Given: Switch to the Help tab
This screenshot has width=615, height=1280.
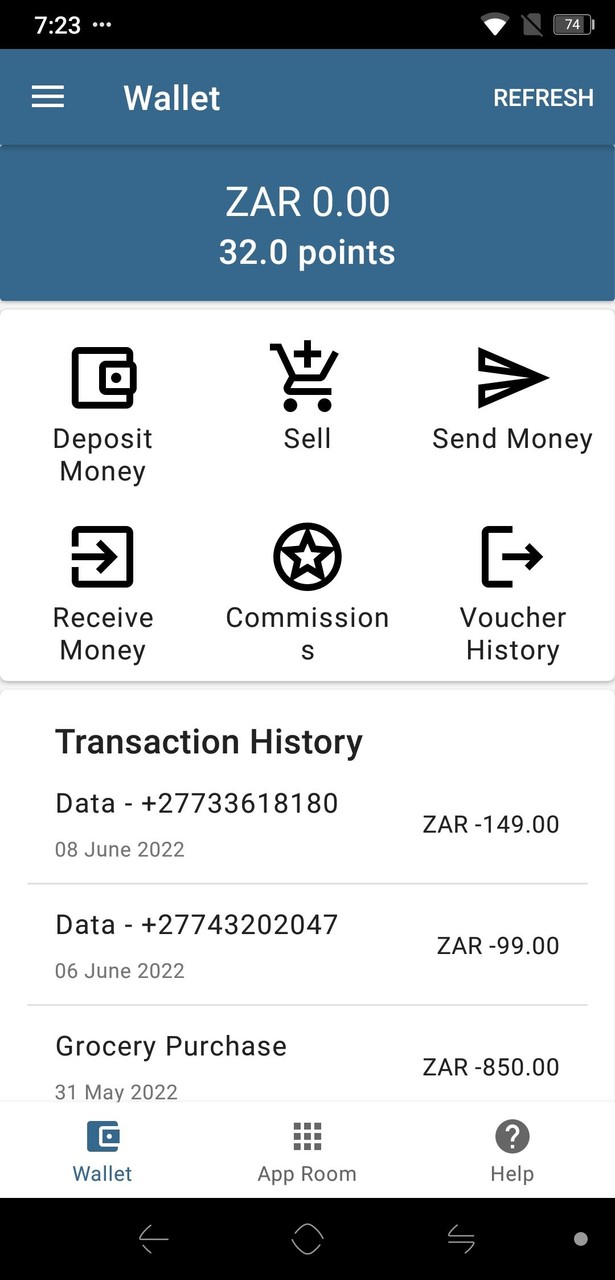Looking at the screenshot, I should [512, 1151].
